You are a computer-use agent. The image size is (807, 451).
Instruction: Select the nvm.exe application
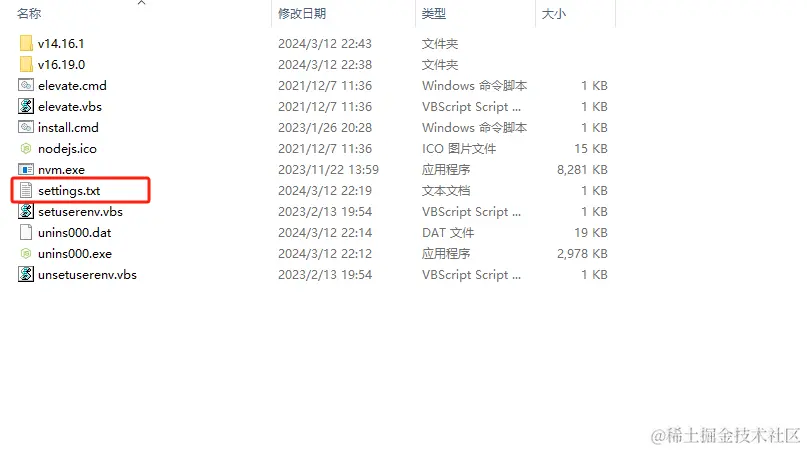click(61, 170)
